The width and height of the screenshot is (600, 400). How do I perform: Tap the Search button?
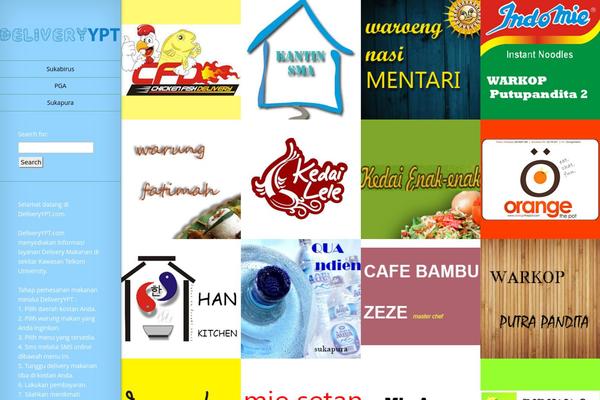(31, 162)
